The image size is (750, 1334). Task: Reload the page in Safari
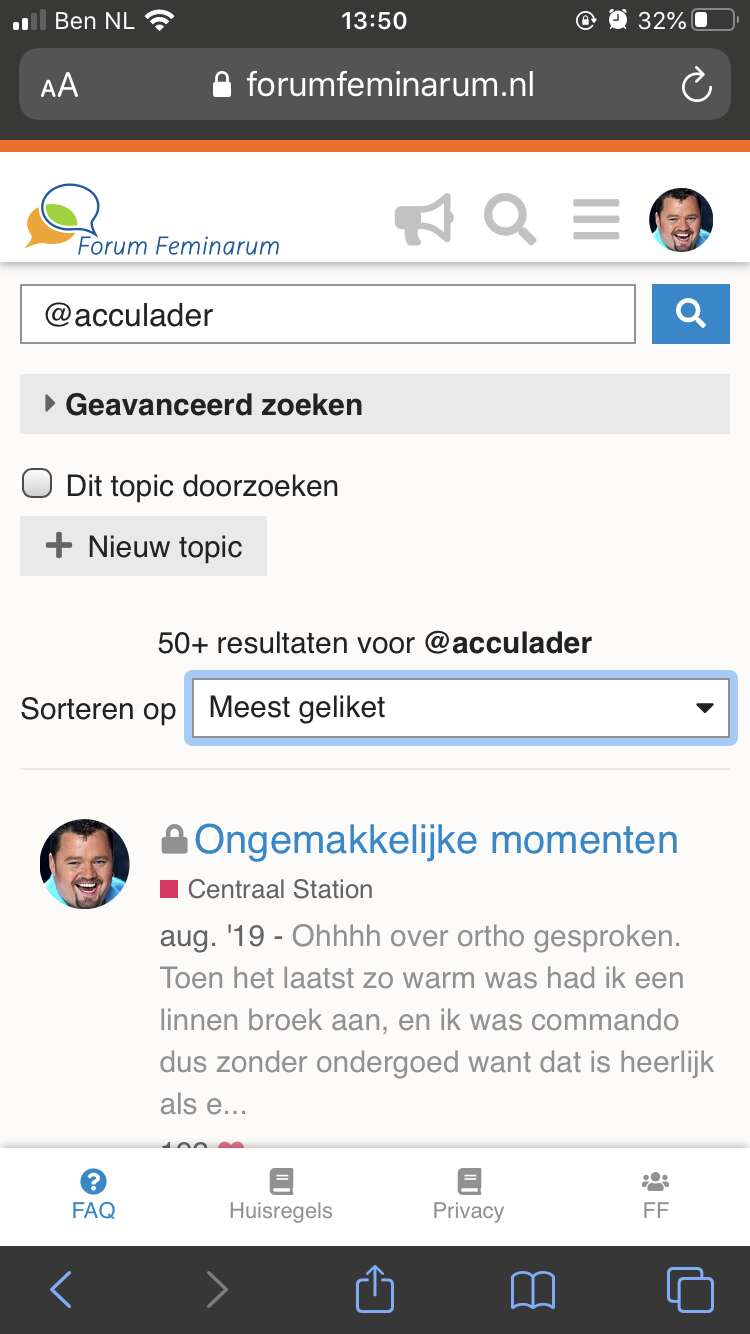(x=696, y=85)
